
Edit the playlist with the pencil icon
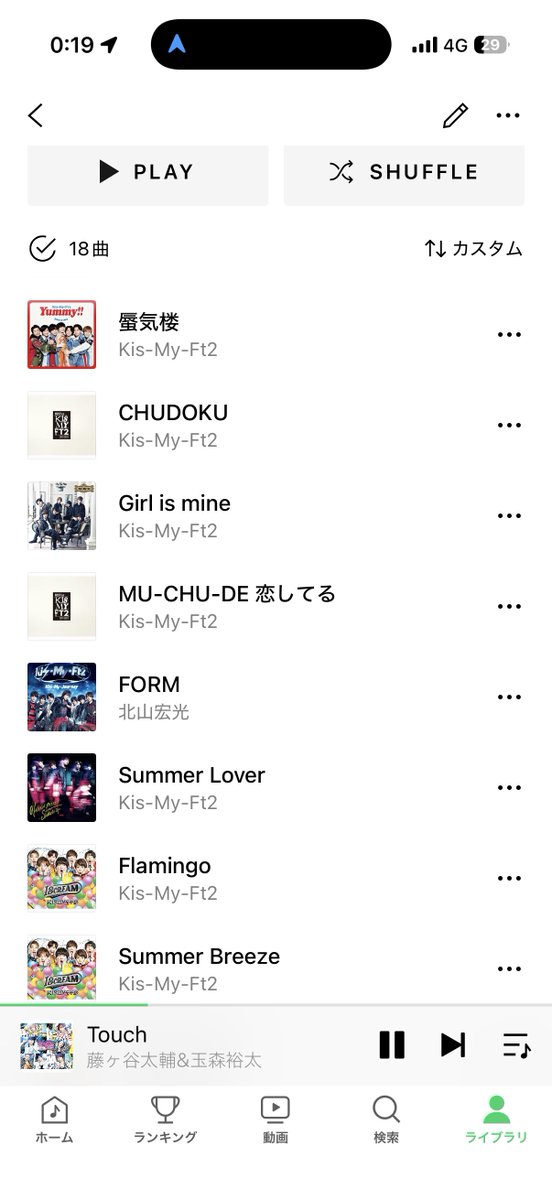[455, 116]
